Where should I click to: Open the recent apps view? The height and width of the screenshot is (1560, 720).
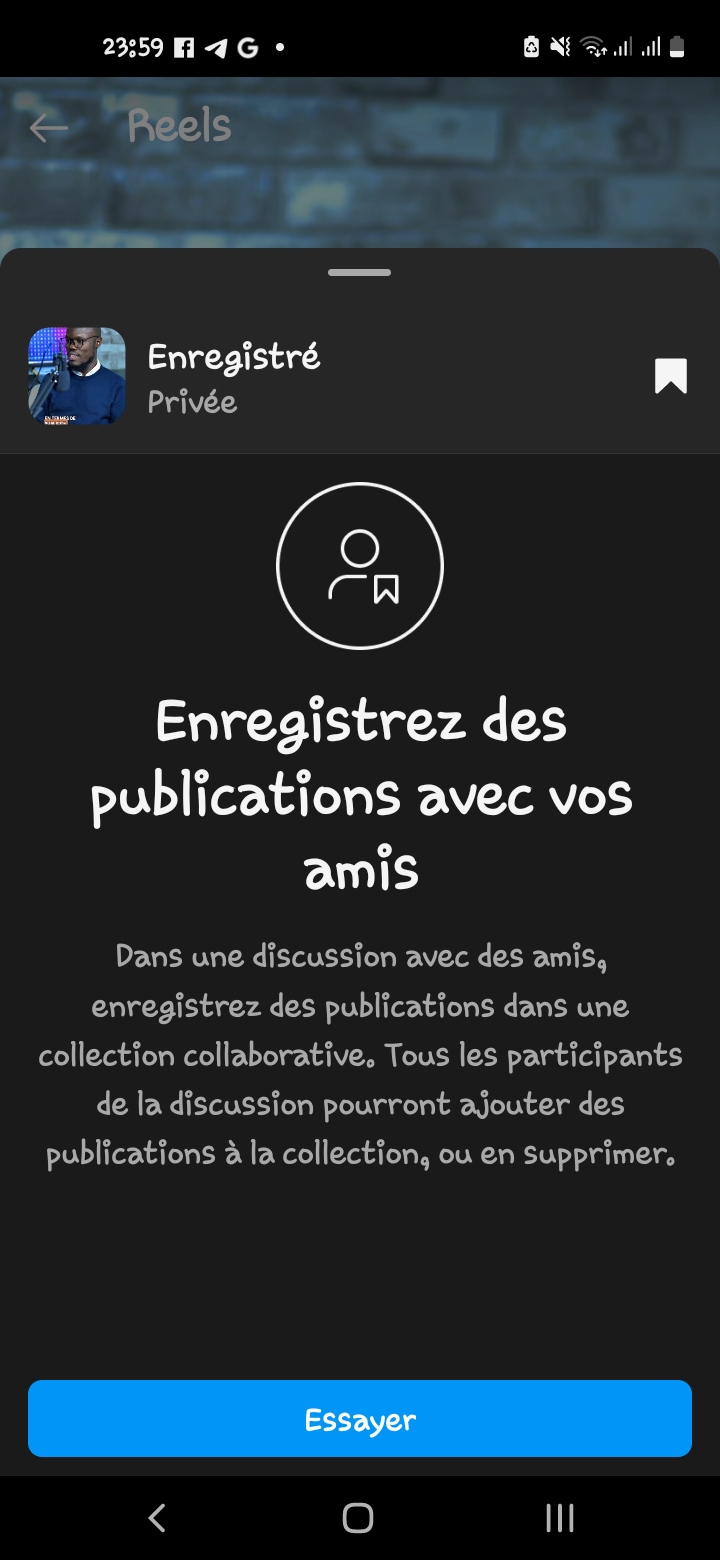559,1518
